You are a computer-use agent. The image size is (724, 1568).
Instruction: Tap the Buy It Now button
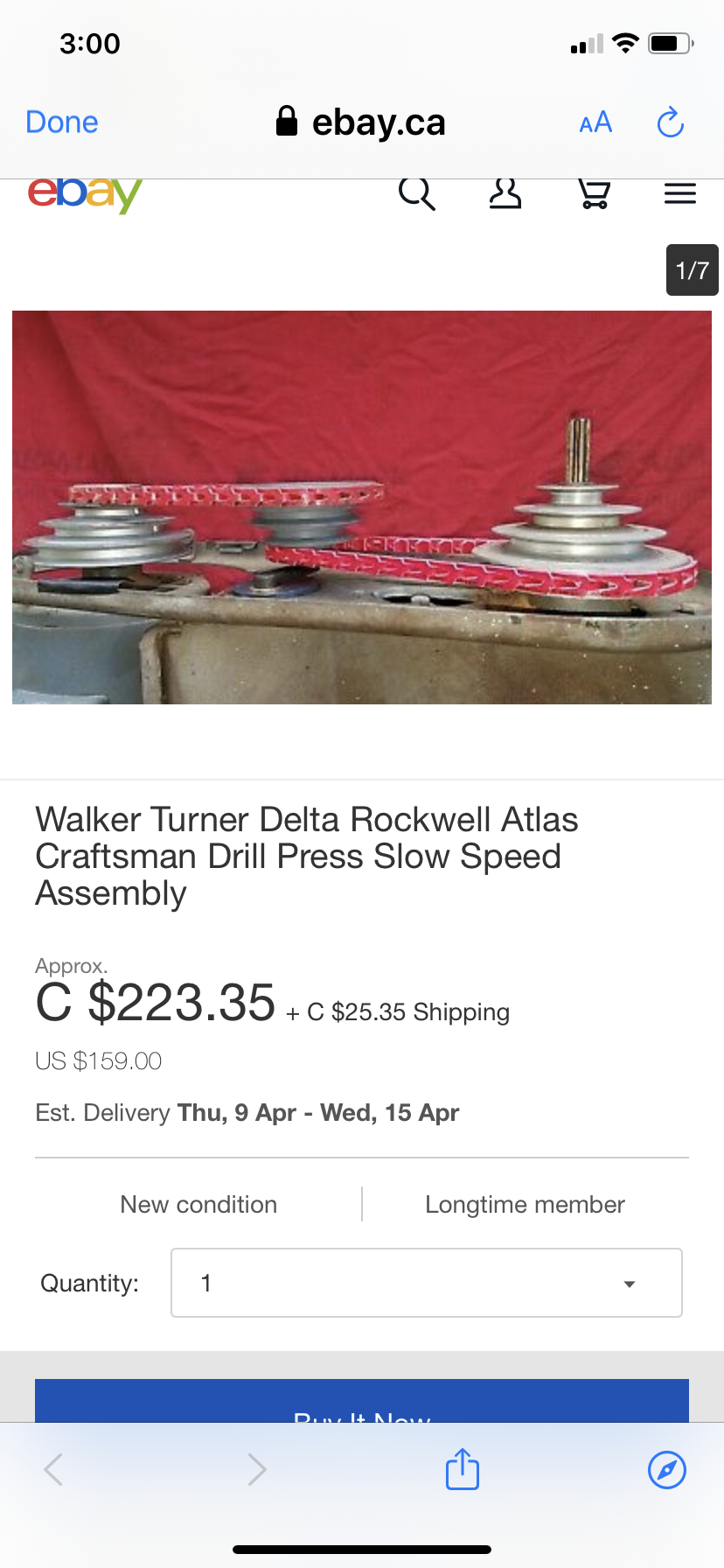361,1402
